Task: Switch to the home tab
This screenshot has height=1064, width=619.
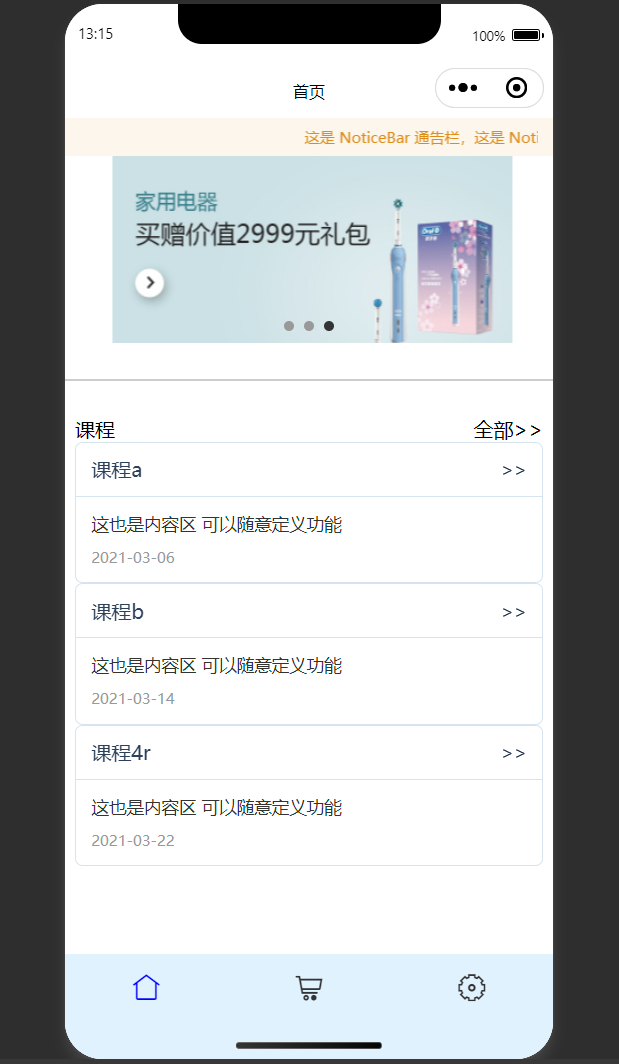Action: [x=146, y=988]
